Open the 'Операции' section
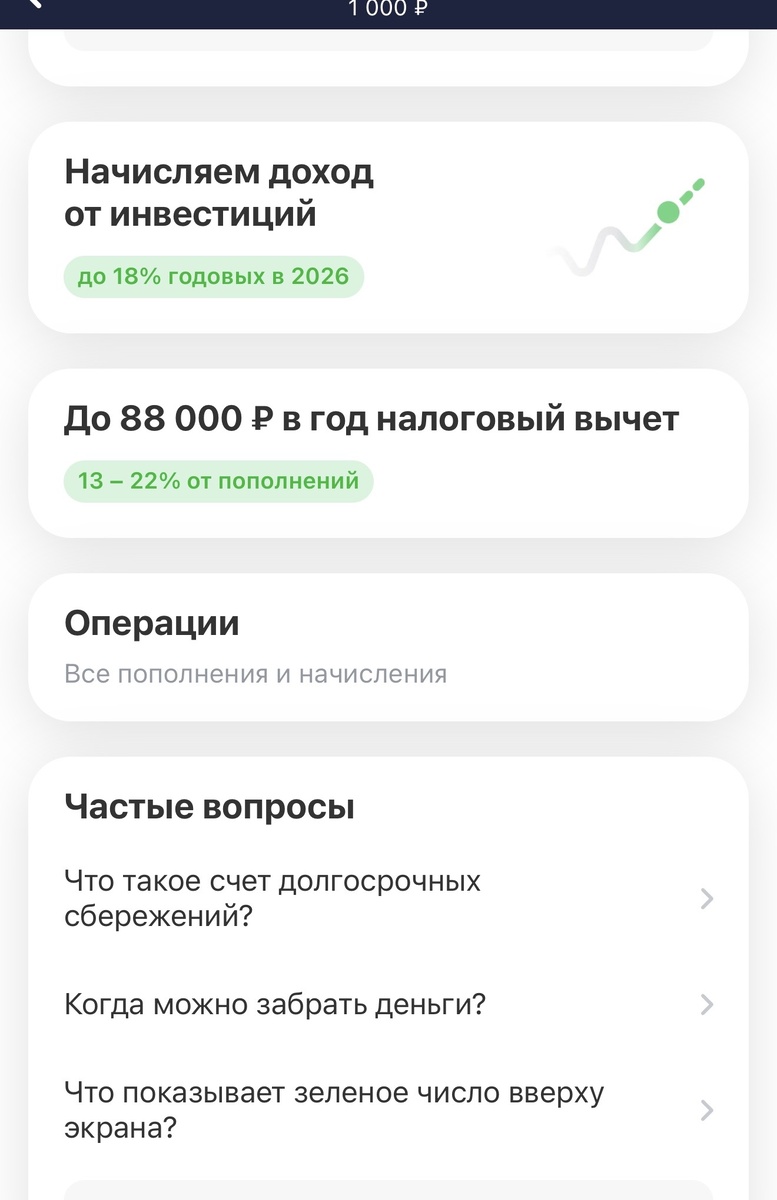 [x=388, y=645]
